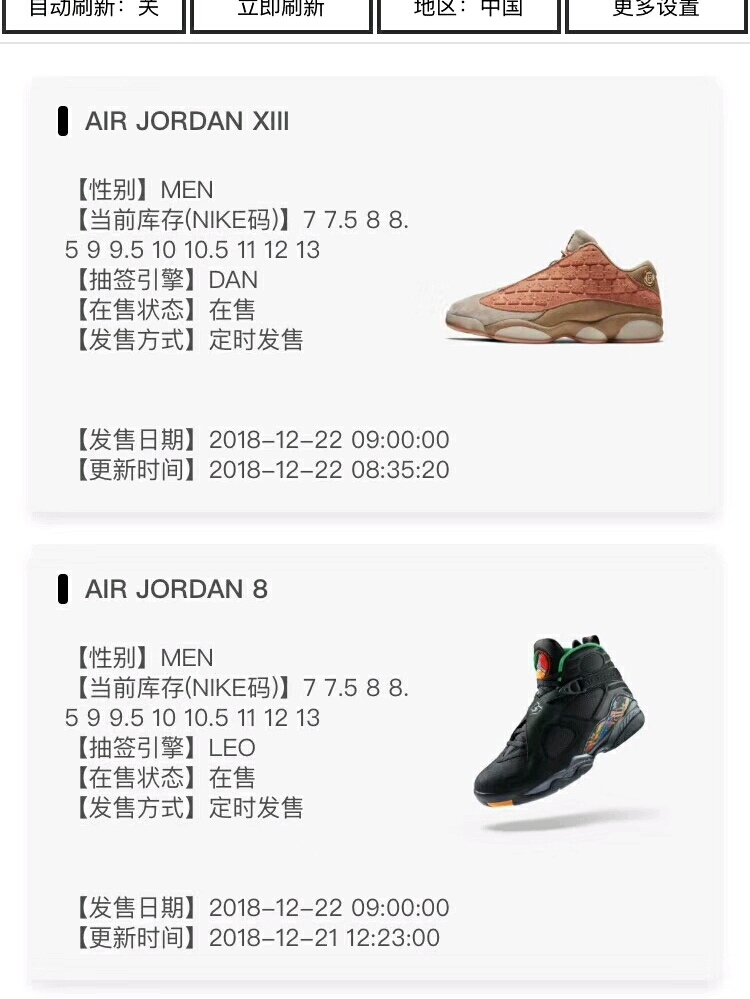Change the 地区 region setting

pos(469,12)
